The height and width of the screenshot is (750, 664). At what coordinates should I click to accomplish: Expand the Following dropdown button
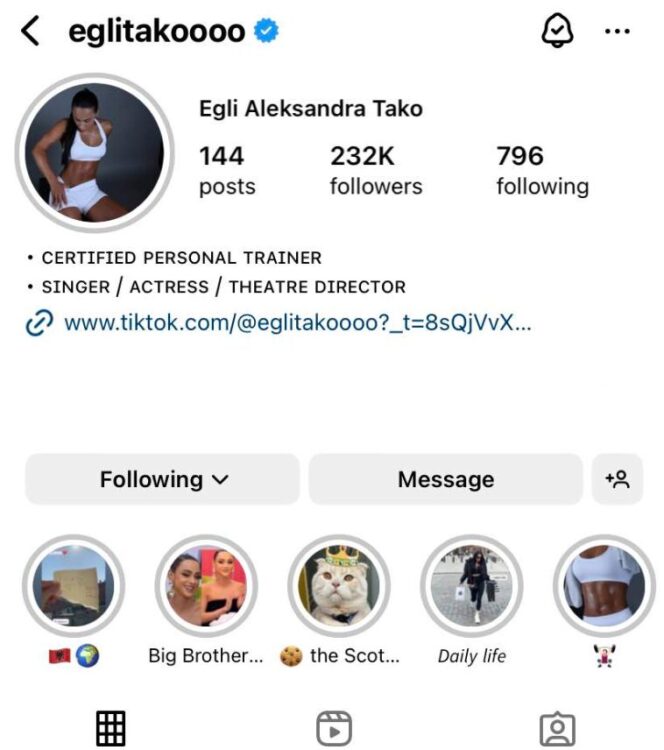pos(163,479)
